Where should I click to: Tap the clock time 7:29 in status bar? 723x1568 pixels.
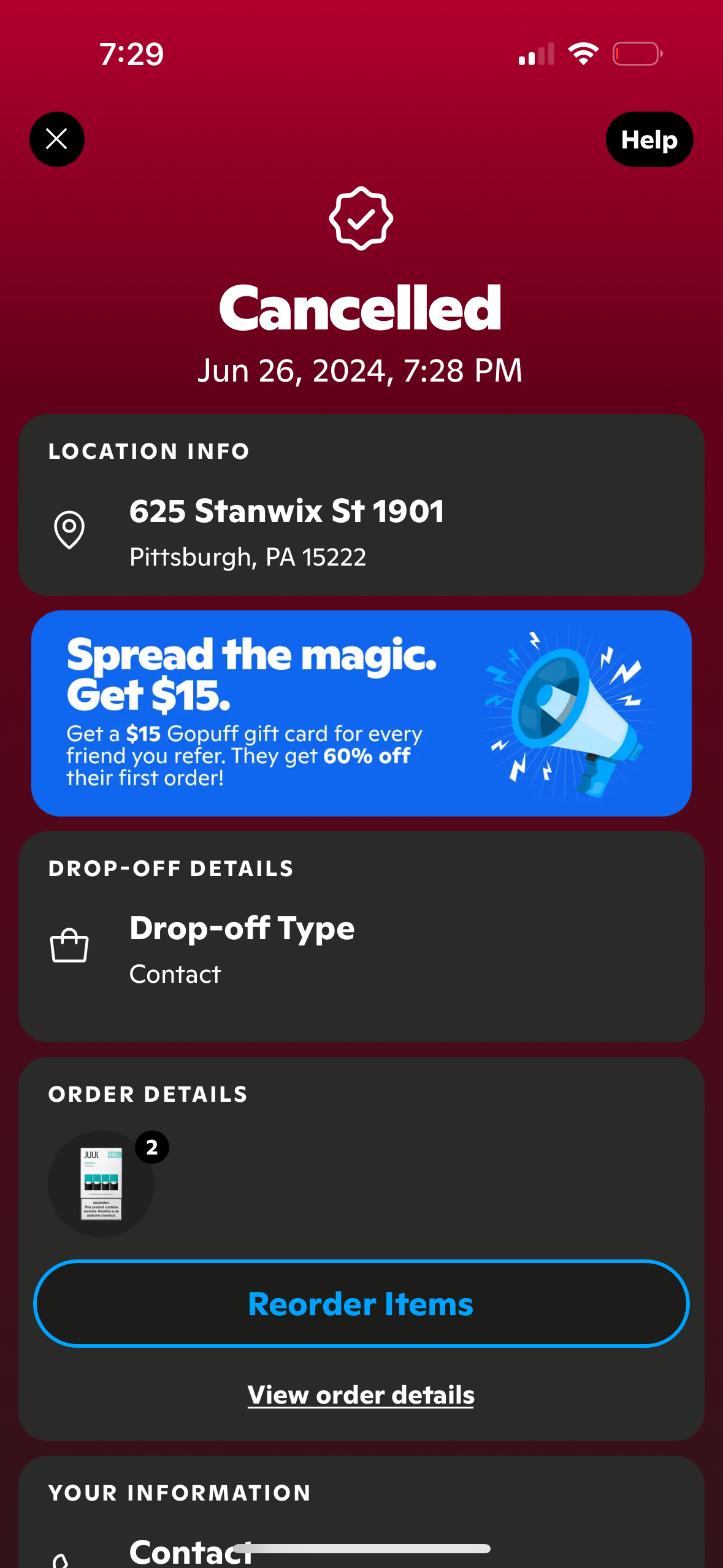tap(131, 53)
